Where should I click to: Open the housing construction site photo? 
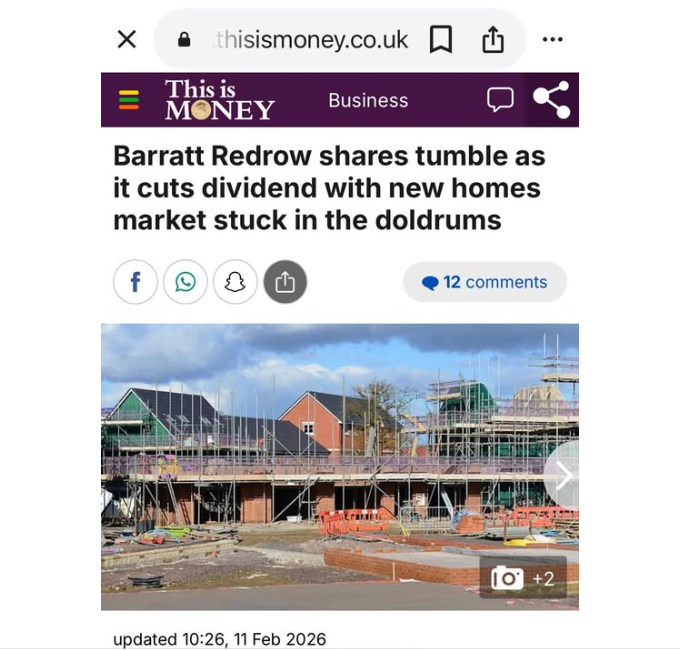(320, 460)
